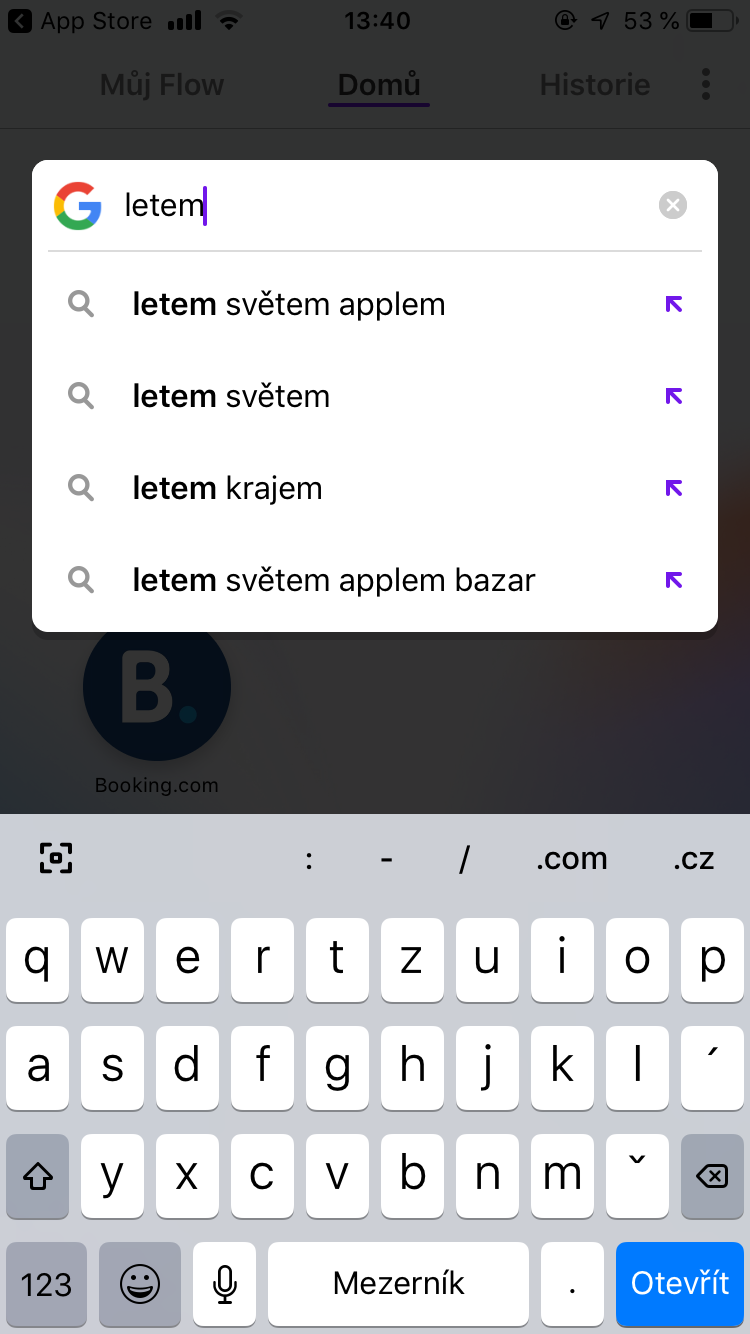Clear the search field with the X button

pos(672,205)
